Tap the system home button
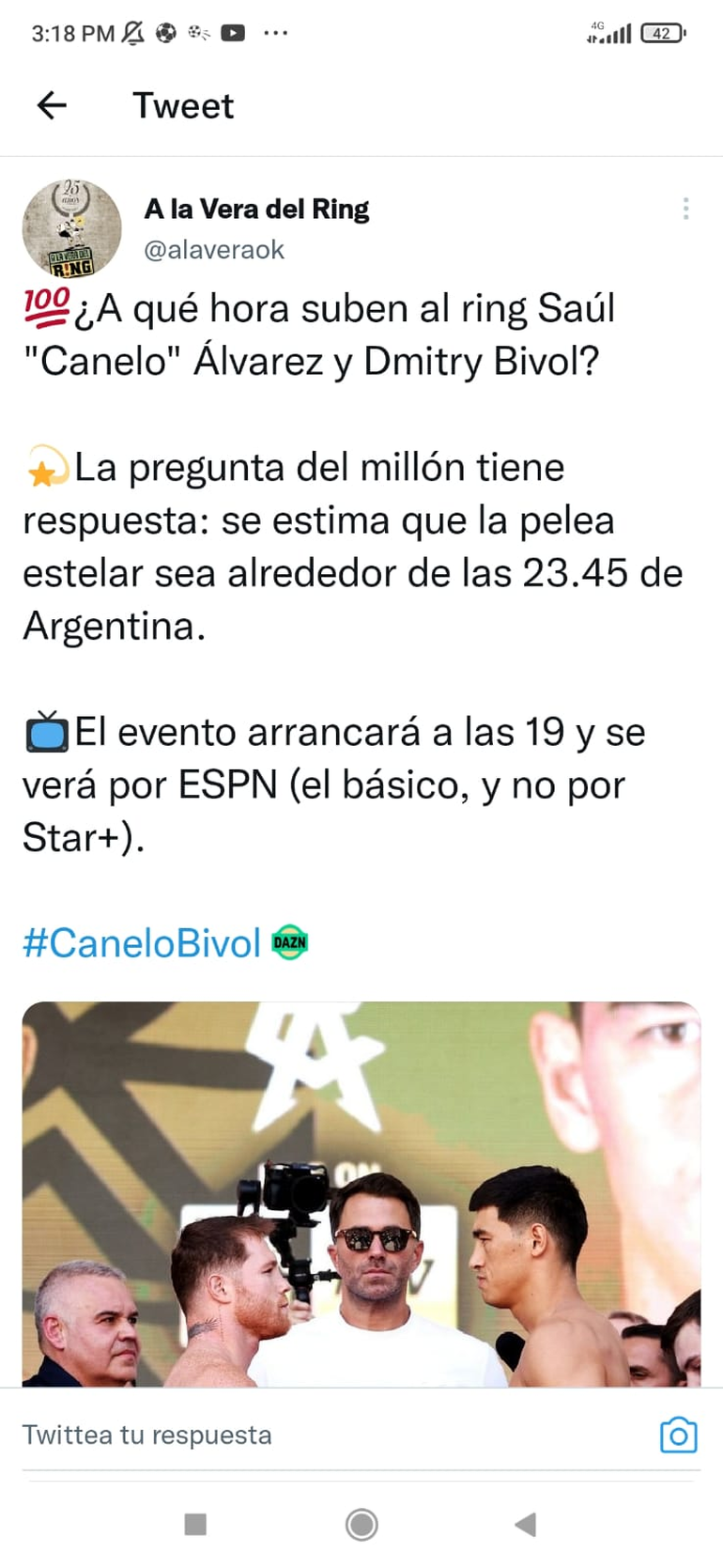The image size is (723, 1568). [x=361, y=1524]
